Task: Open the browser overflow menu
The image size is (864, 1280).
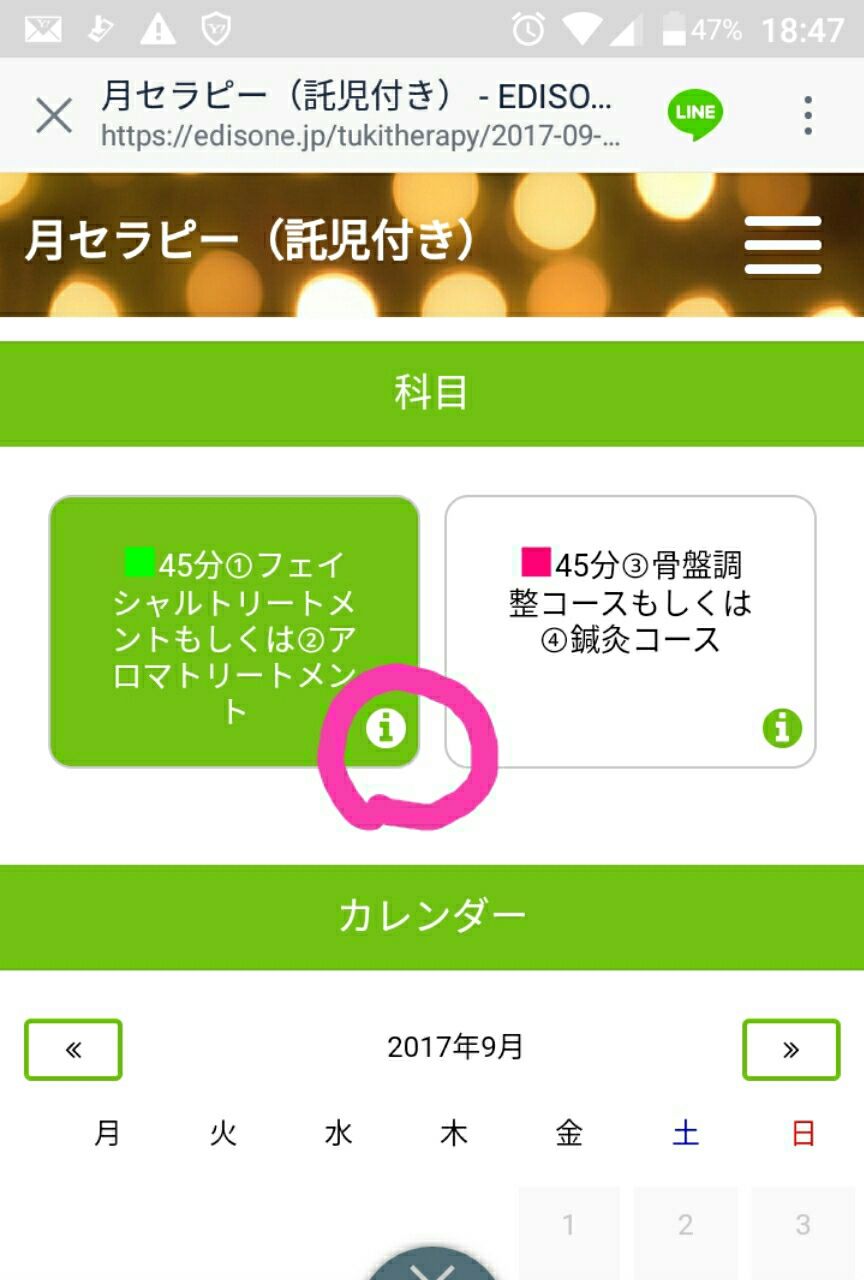Action: coord(808,116)
